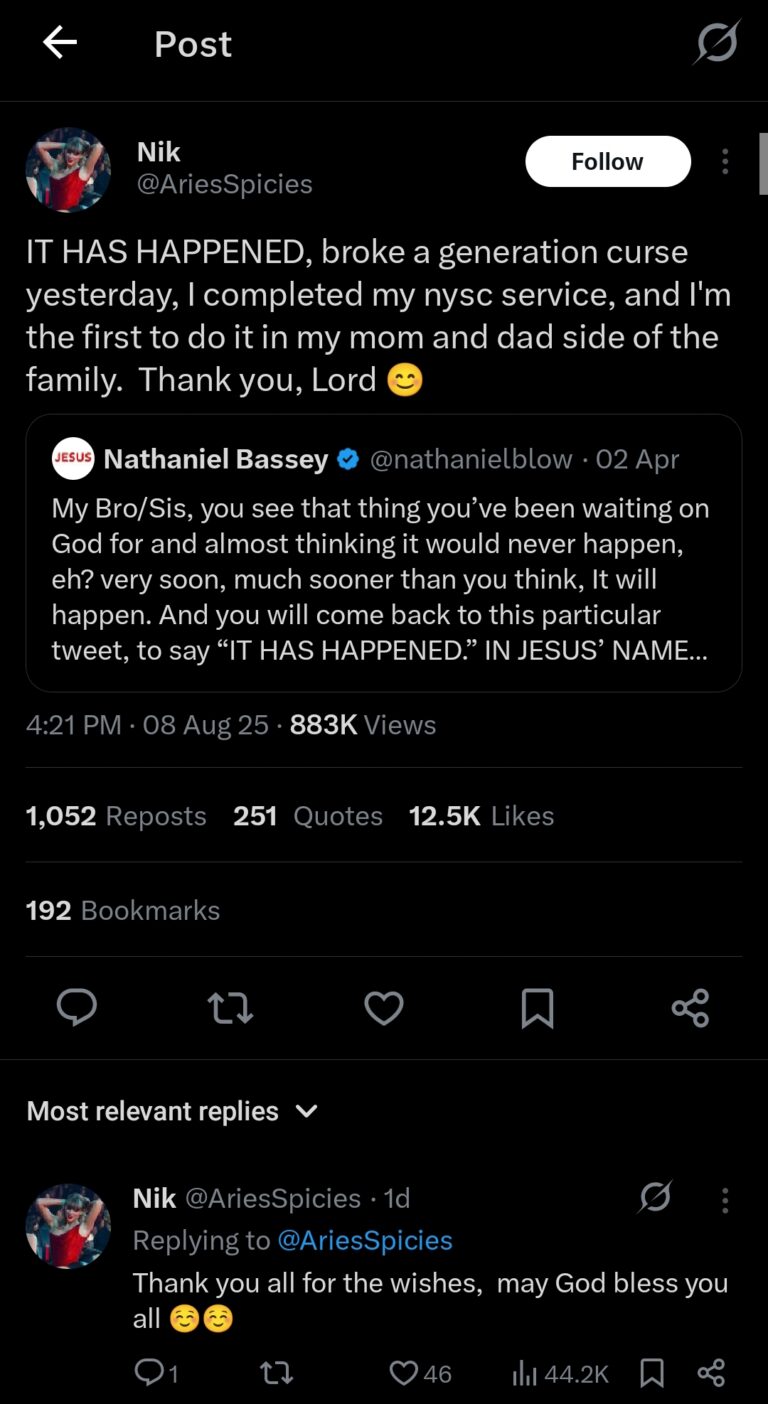The image size is (768, 1404).
Task: Like Nik's main post
Action: (383, 1007)
